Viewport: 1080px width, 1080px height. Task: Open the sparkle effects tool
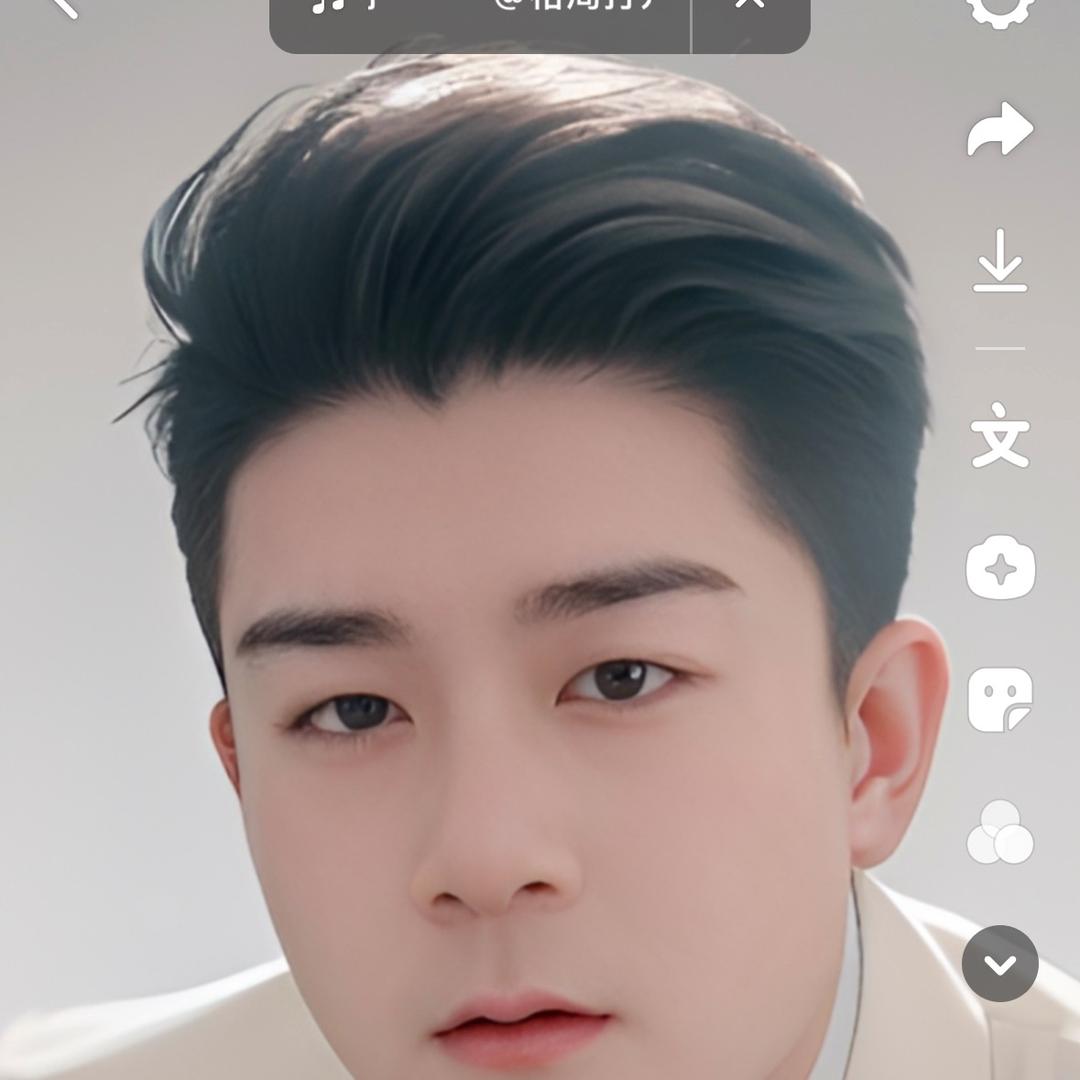coord(1000,568)
